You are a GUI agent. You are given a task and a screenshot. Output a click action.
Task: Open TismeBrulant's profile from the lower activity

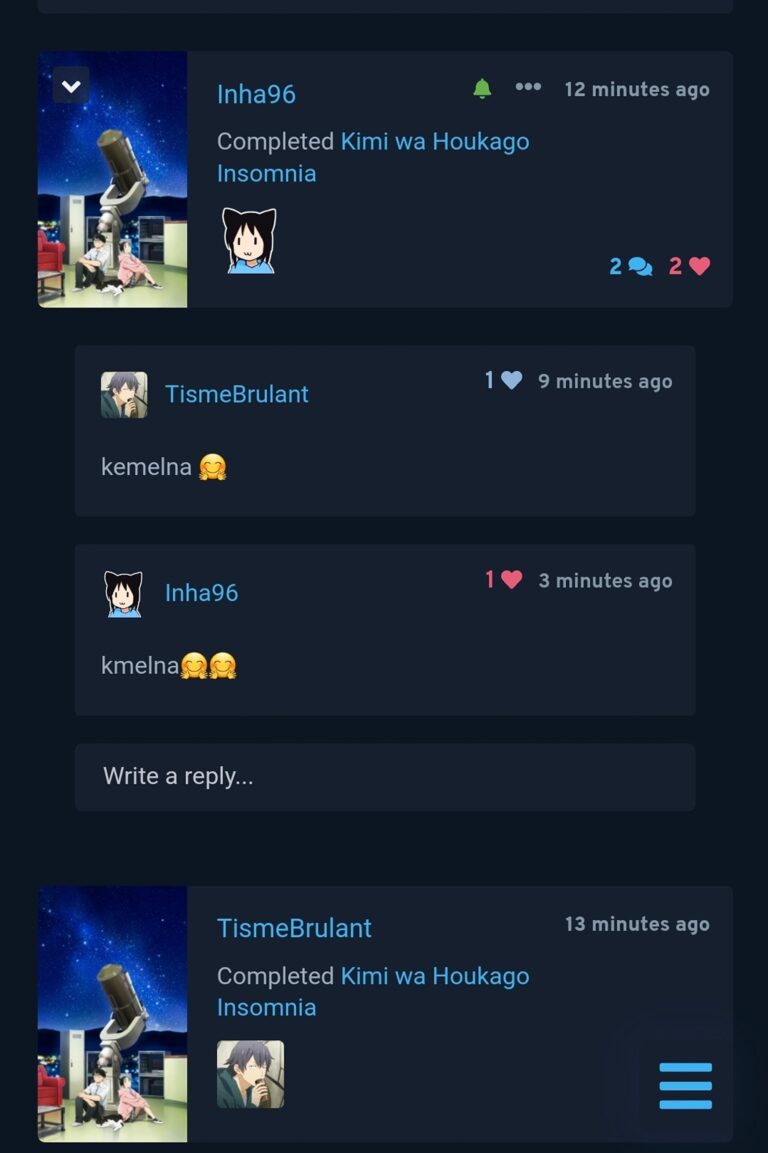294,928
